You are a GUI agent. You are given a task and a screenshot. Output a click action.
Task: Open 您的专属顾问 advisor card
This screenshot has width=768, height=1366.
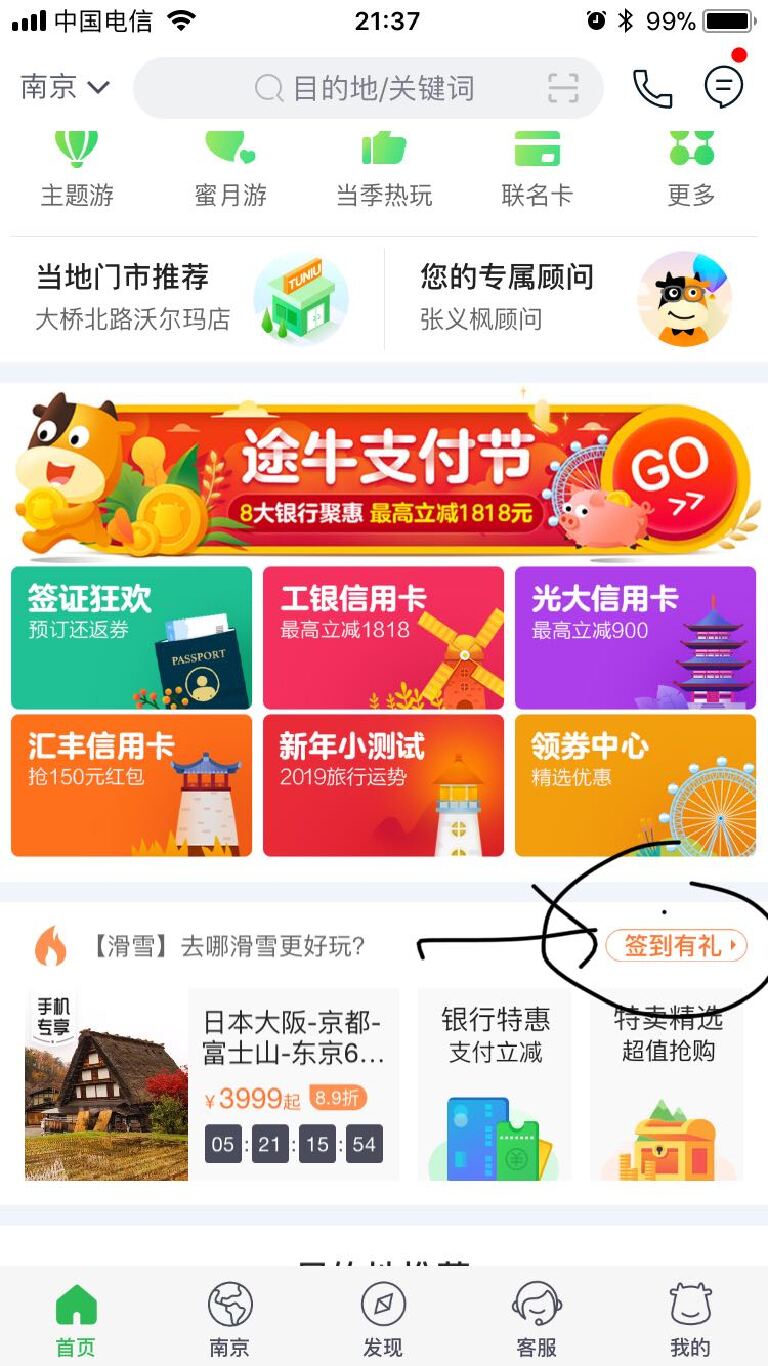click(575, 297)
